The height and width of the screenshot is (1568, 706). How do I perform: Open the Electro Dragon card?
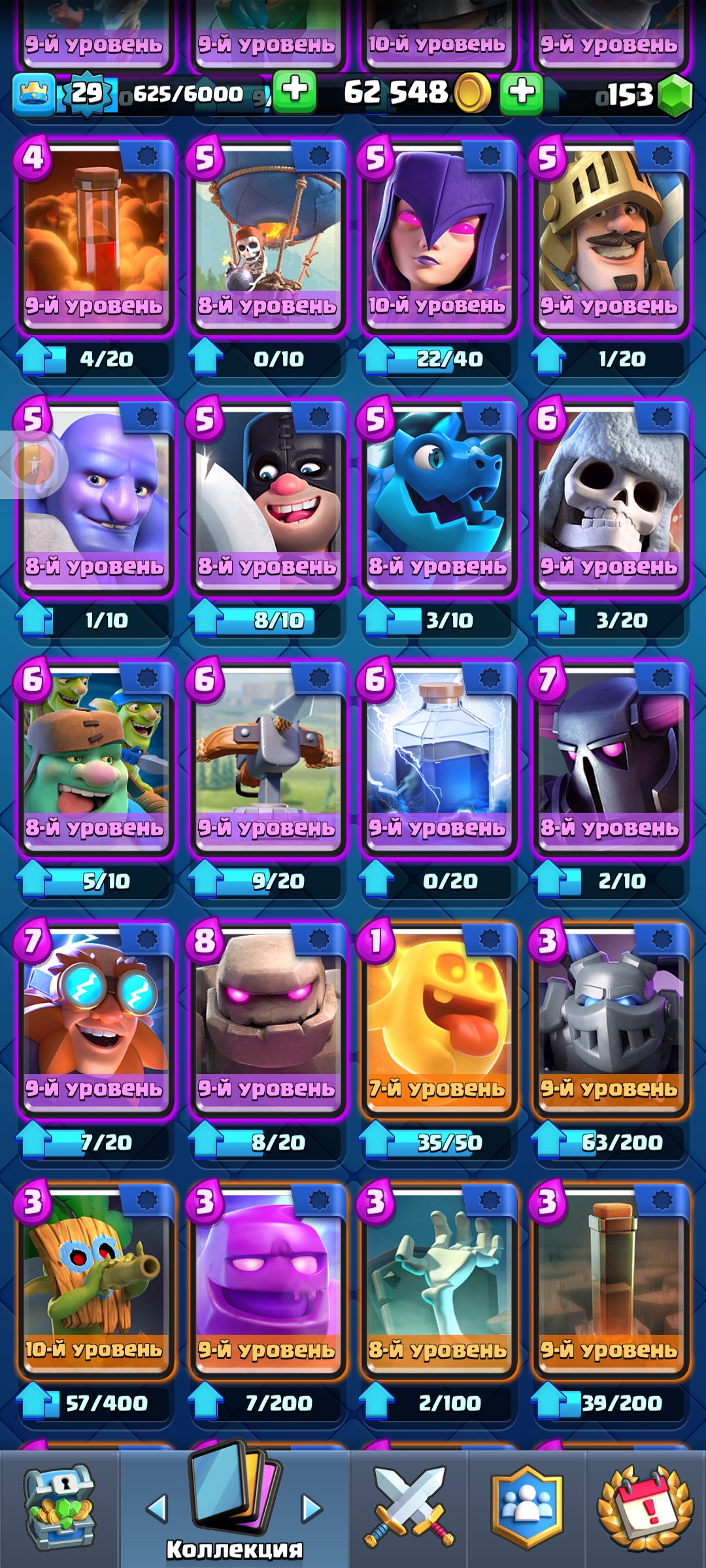439,497
